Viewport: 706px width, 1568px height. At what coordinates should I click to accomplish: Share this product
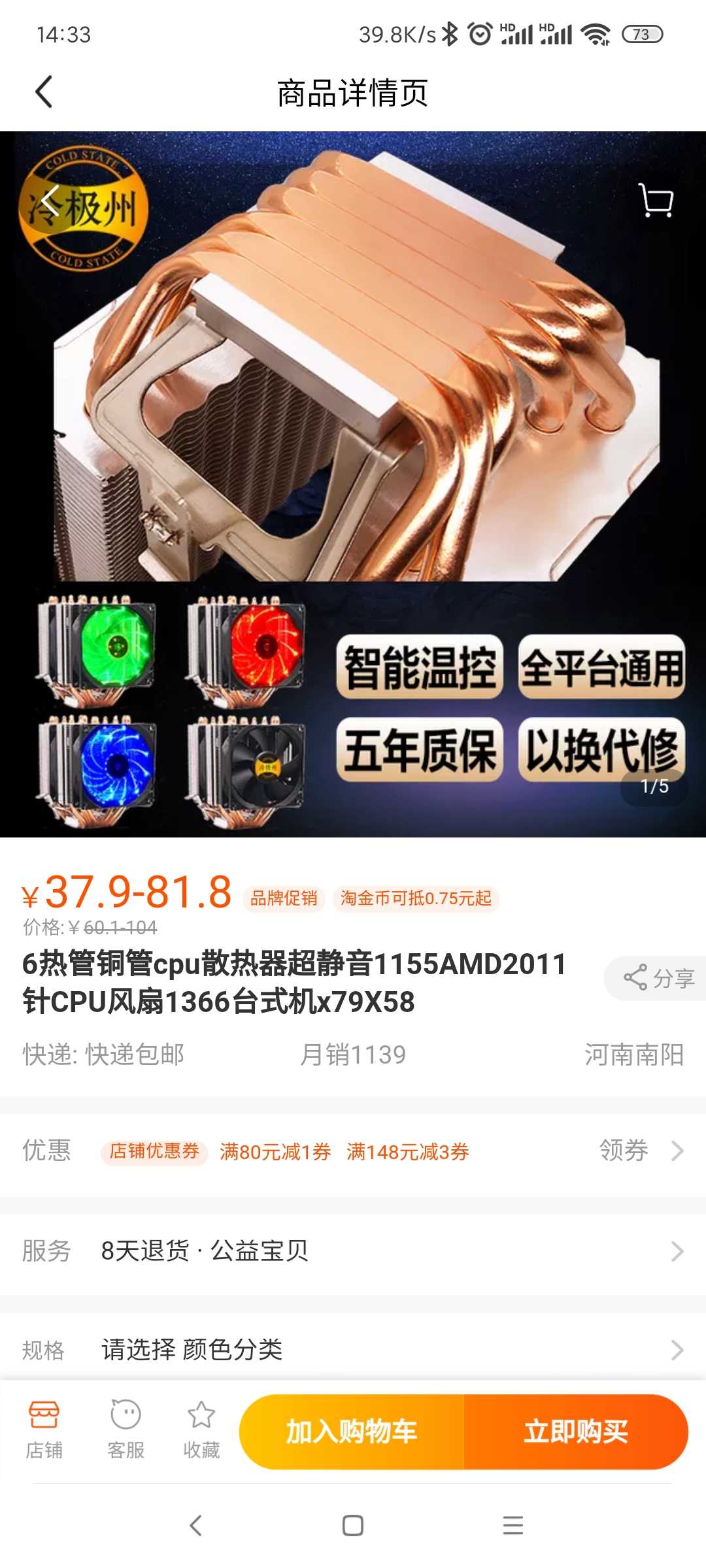[x=658, y=978]
